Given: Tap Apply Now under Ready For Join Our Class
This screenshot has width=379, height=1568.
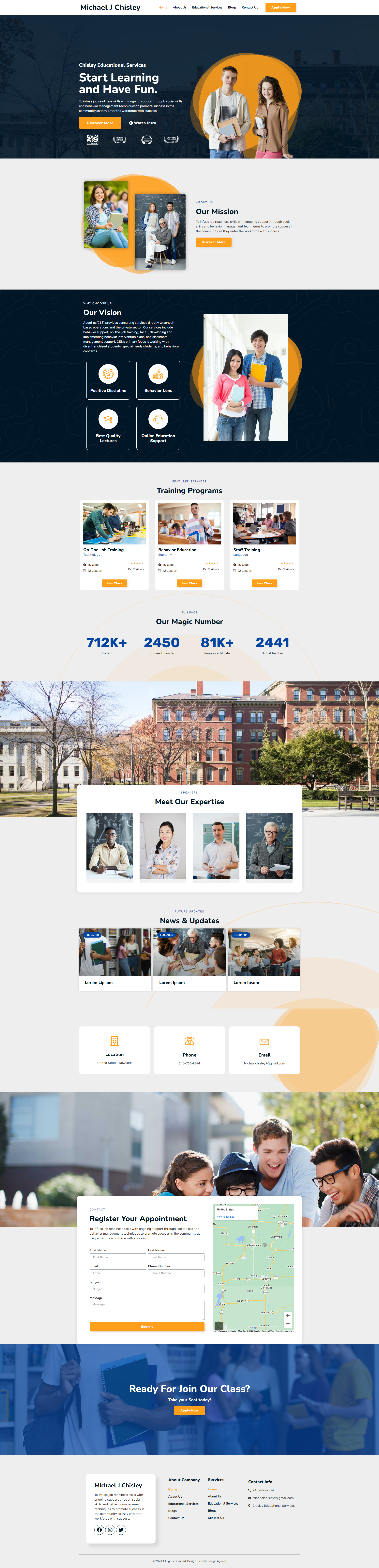Looking at the screenshot, I should point(189,1410).
